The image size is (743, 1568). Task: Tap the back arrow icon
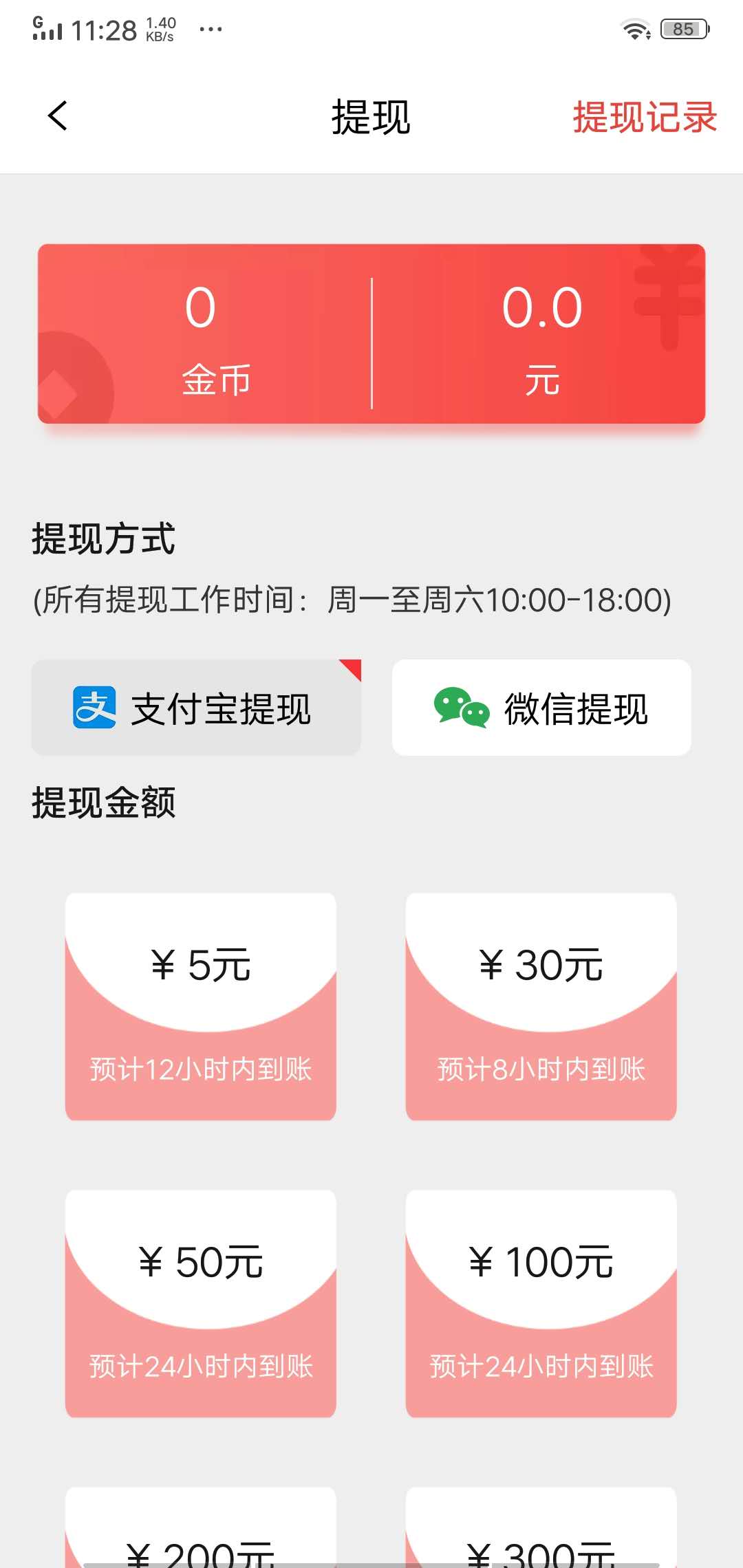click(x=57, y=116)
